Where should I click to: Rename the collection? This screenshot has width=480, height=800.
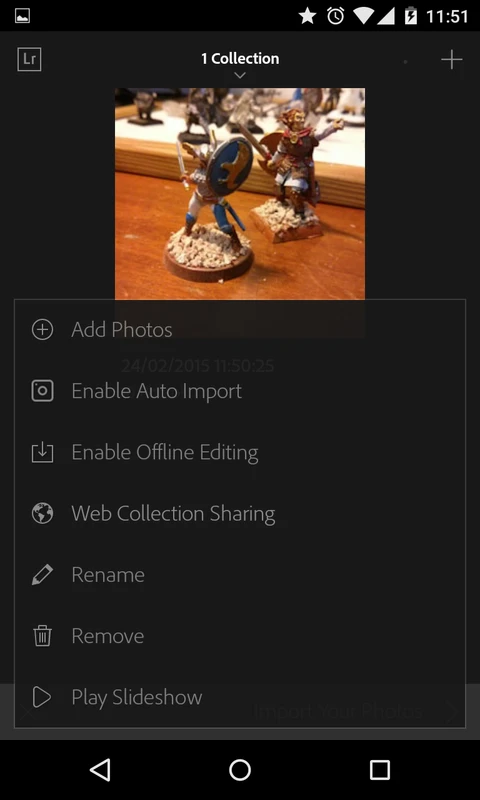(x=239, y=574)
